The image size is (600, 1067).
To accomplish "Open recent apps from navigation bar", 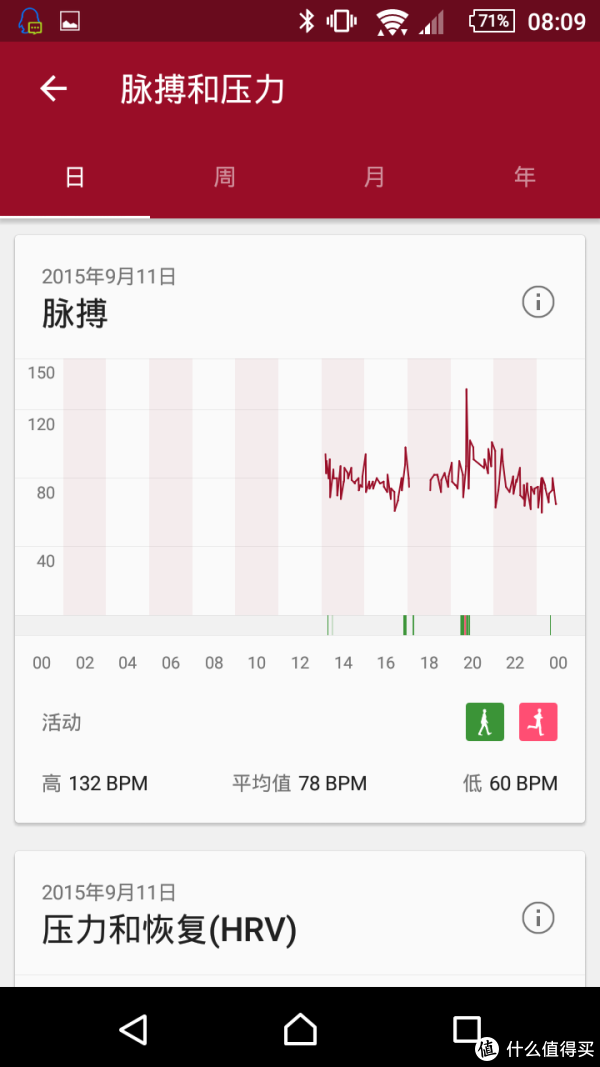I will [467, 1029].
